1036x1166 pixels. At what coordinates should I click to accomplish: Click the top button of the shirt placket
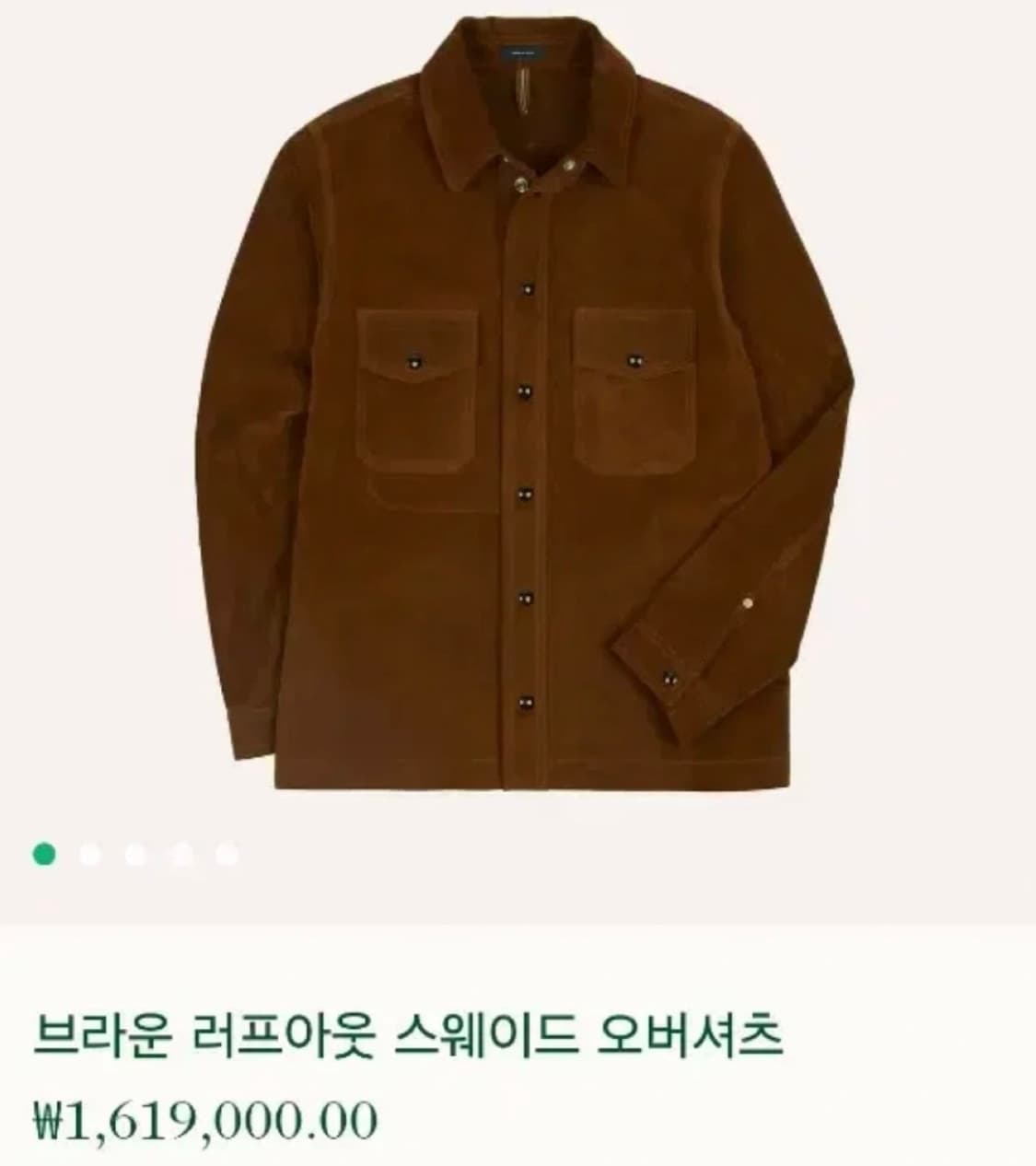[x=521, y=182]
